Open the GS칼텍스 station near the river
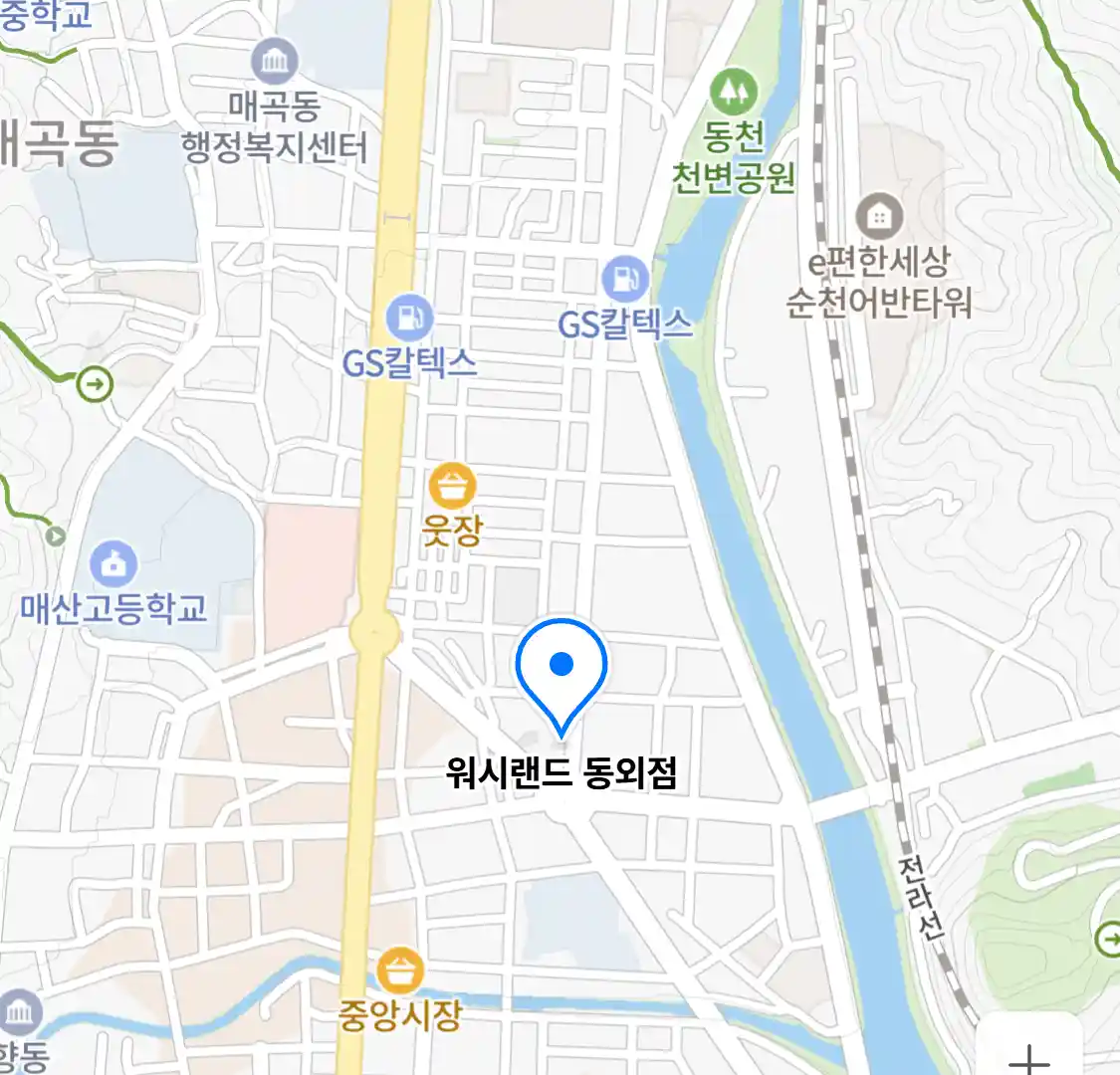 coord(625,280)
